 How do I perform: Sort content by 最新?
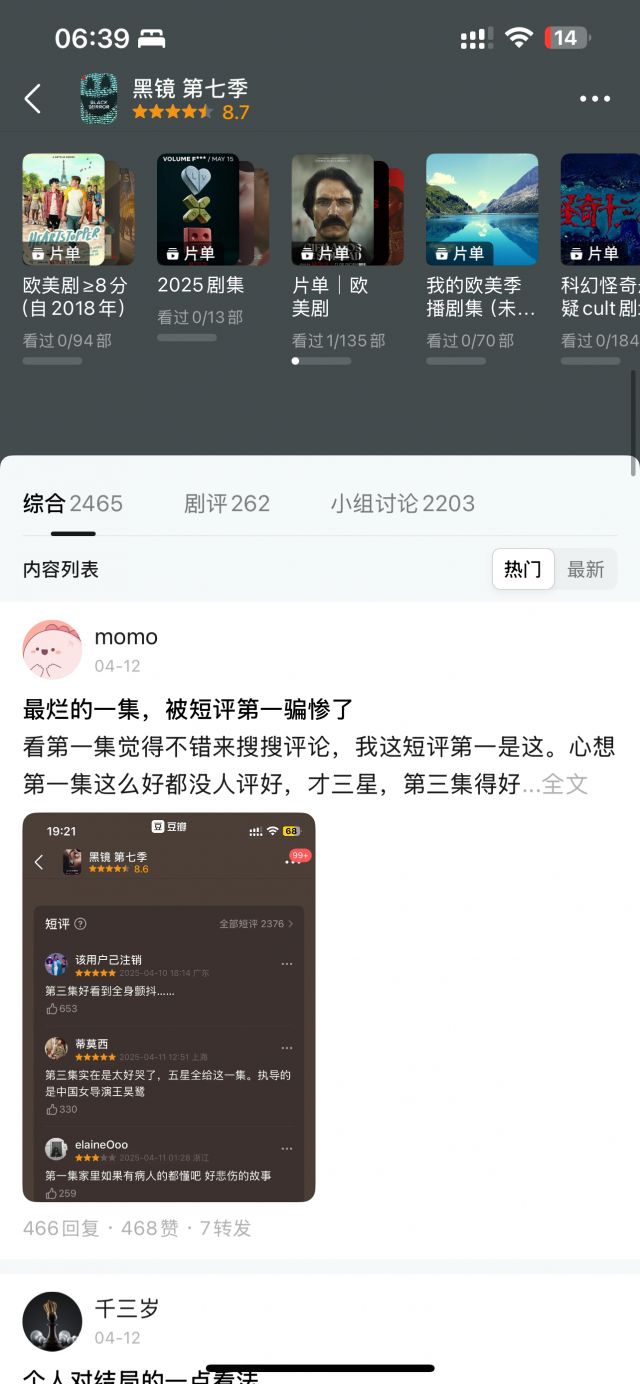[586, 569]
